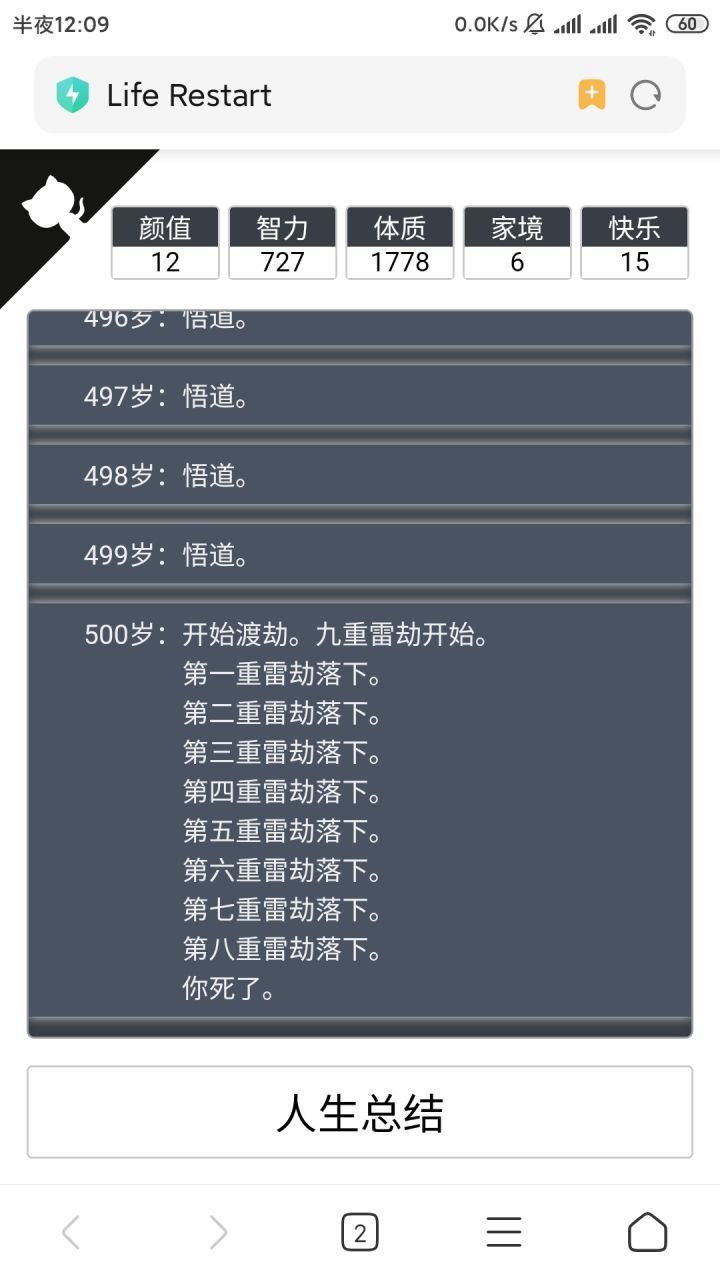Open the tab switcher showing 2
The width and height of the screenshot is (720, 1280).
click(360, 1231)
